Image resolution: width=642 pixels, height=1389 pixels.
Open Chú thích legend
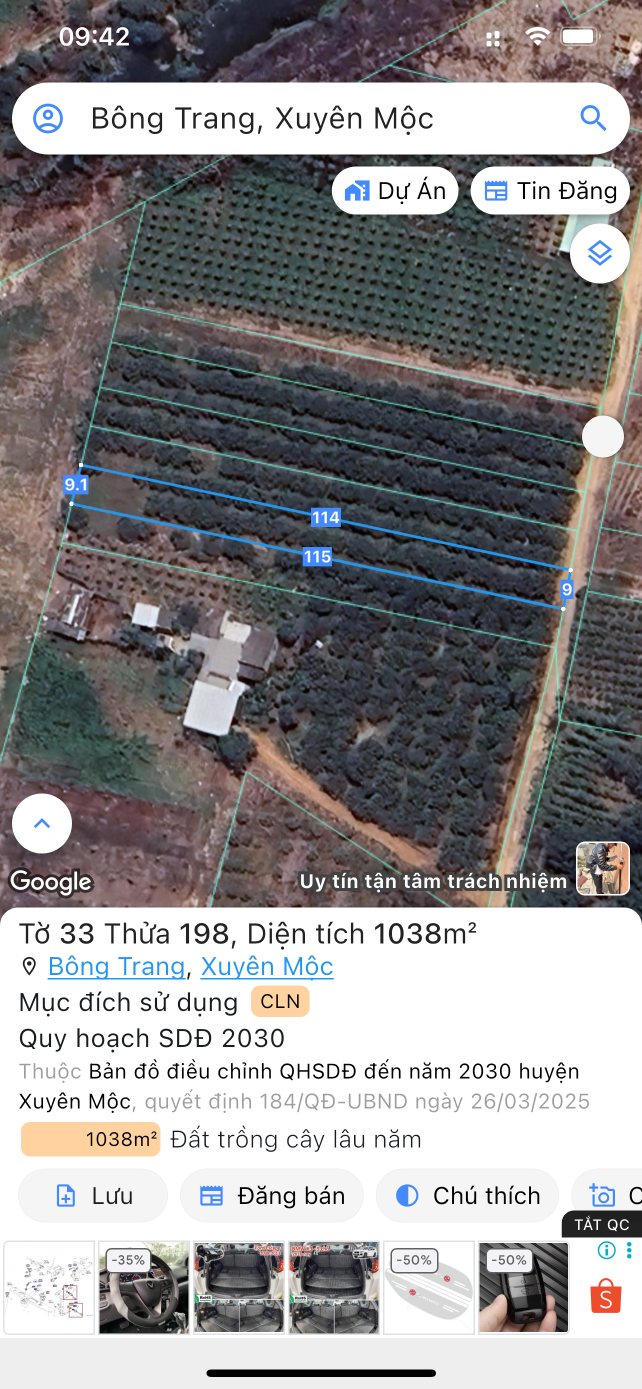[467, 1195]
